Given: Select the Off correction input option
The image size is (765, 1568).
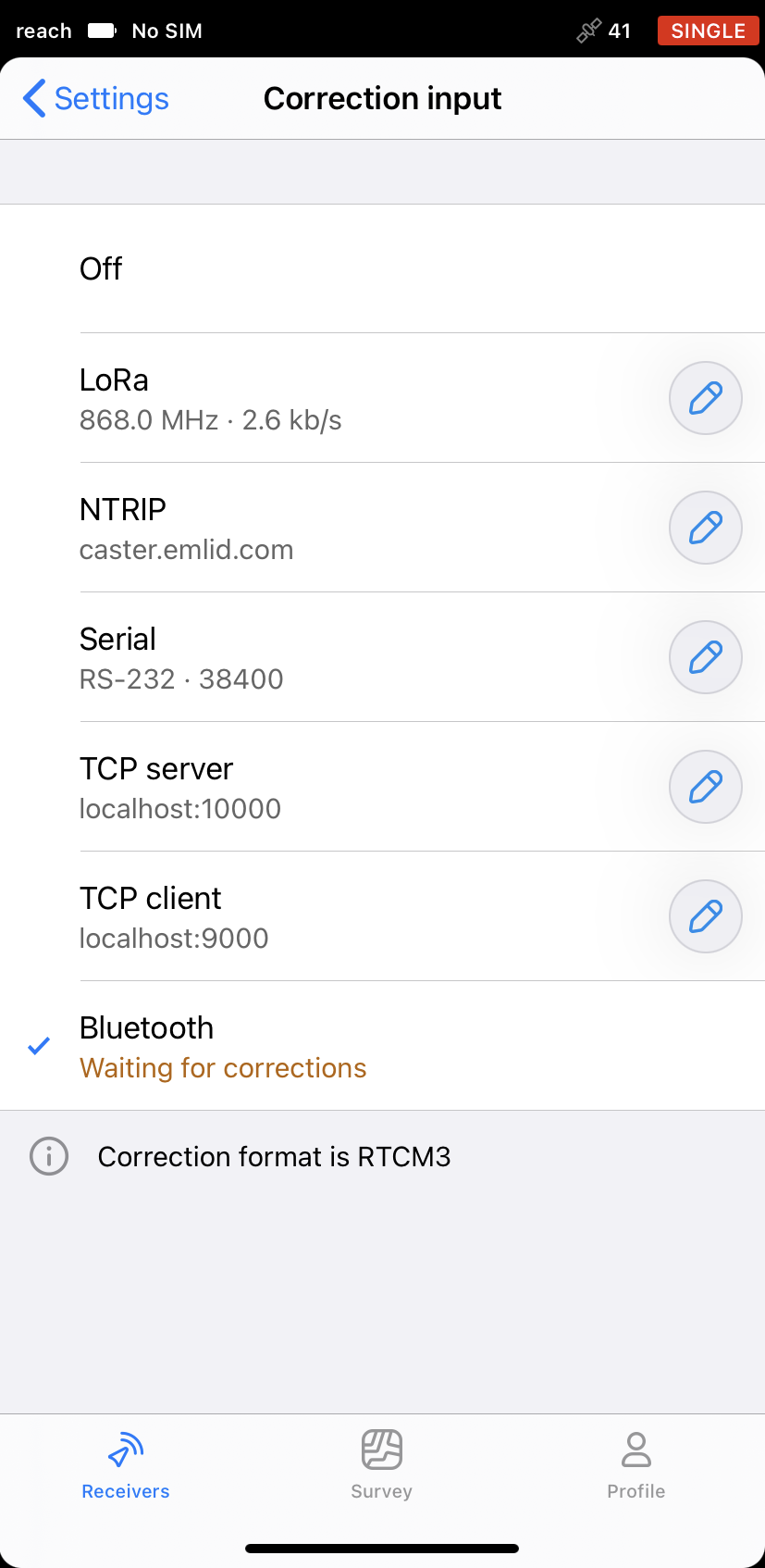Looking at the screenshot, I should tap(382, 268).
